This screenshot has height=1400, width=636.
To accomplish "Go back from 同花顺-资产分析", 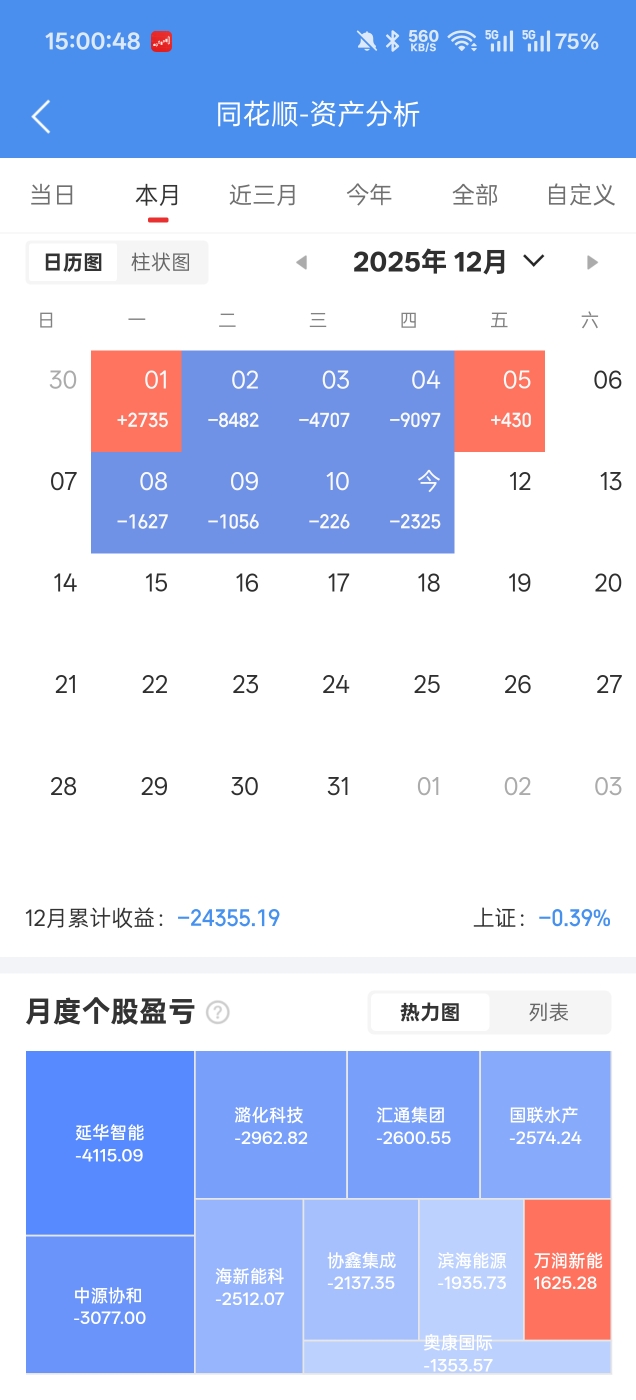I will coord(41,116).
